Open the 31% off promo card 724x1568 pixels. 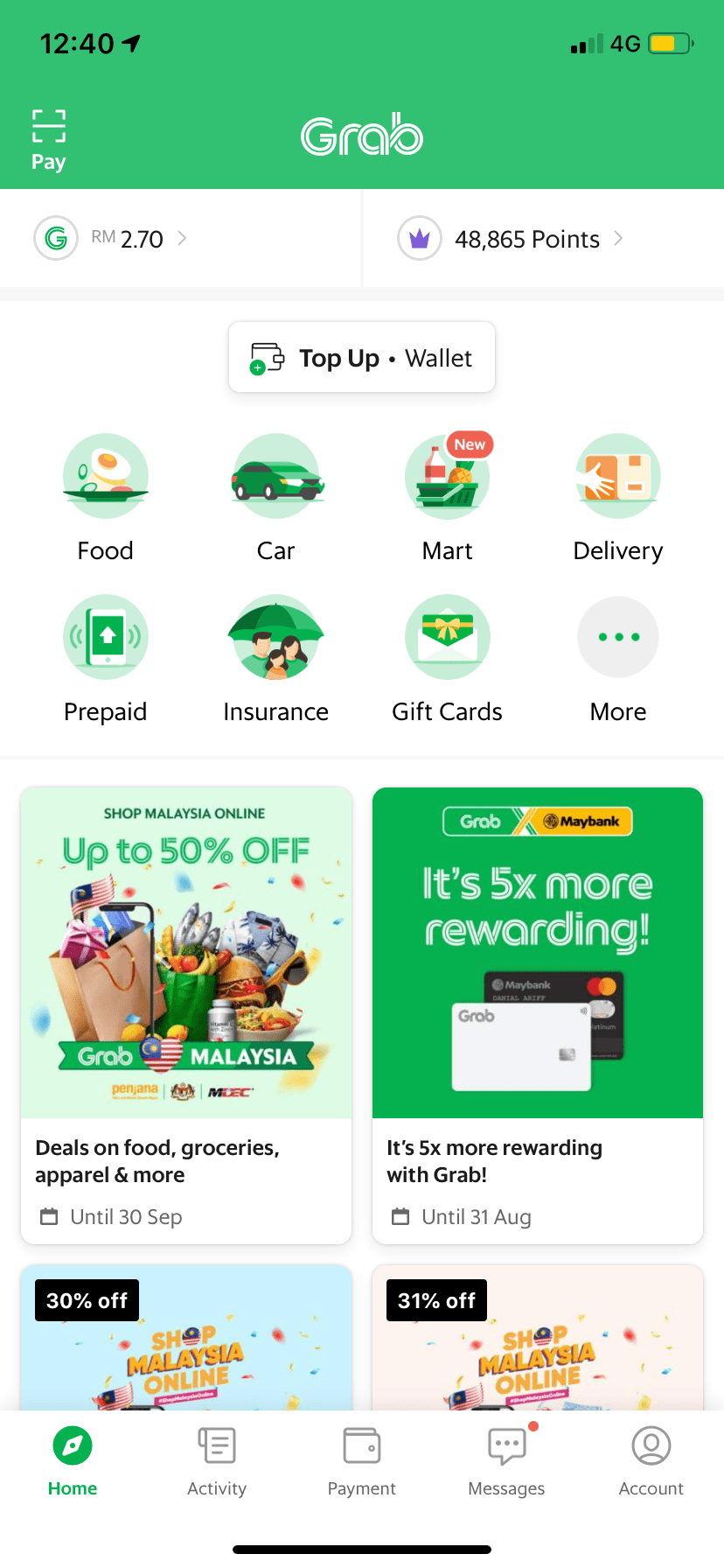(x=538, y=1337)
